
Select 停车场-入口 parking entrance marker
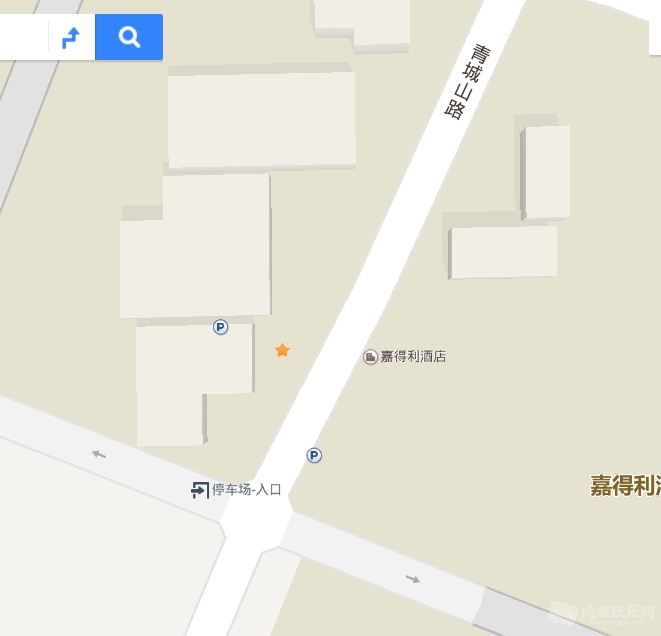[200, 489]
